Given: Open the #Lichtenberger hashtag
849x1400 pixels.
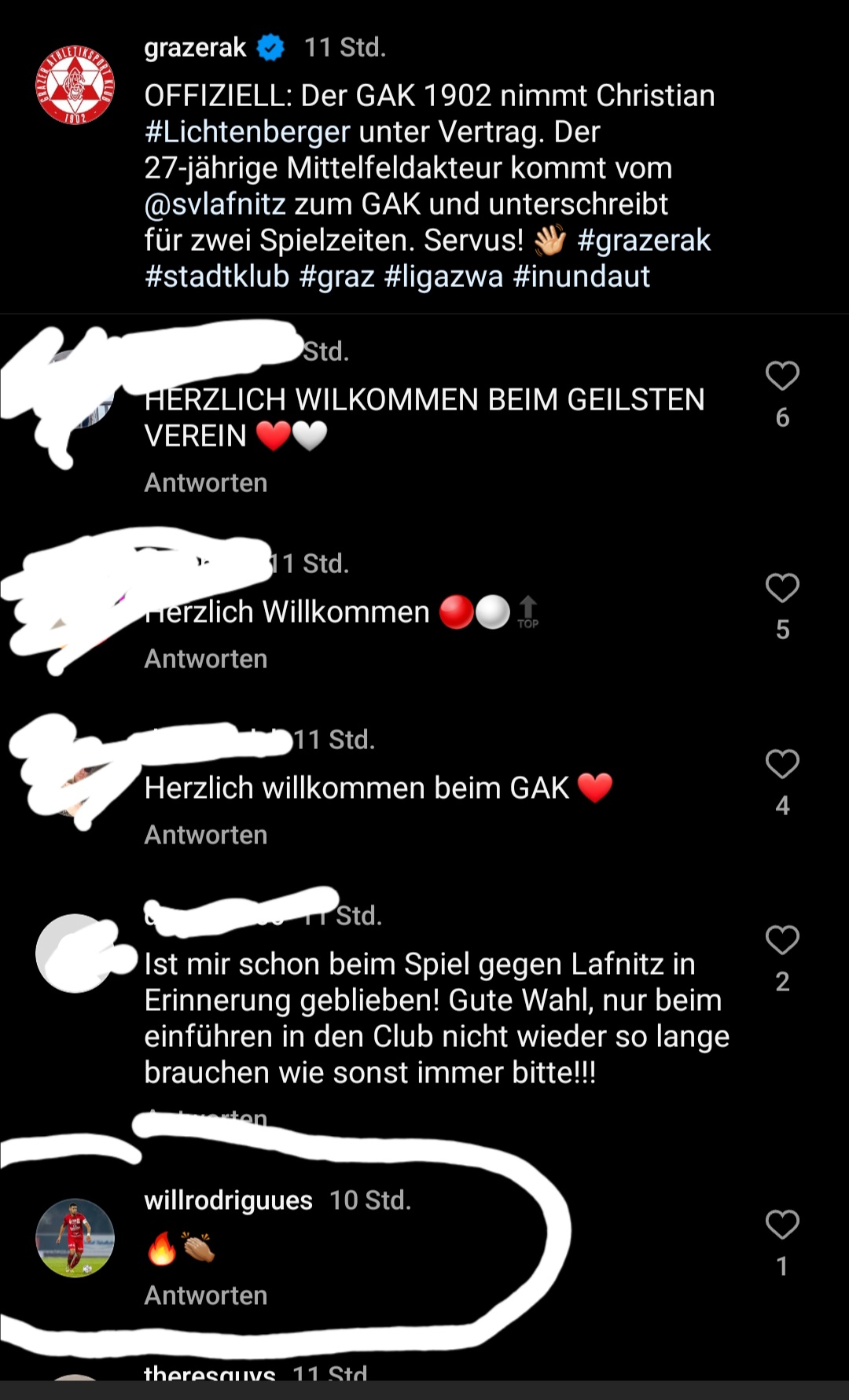Looking at the screenshot, I should [x=247, y=132].
